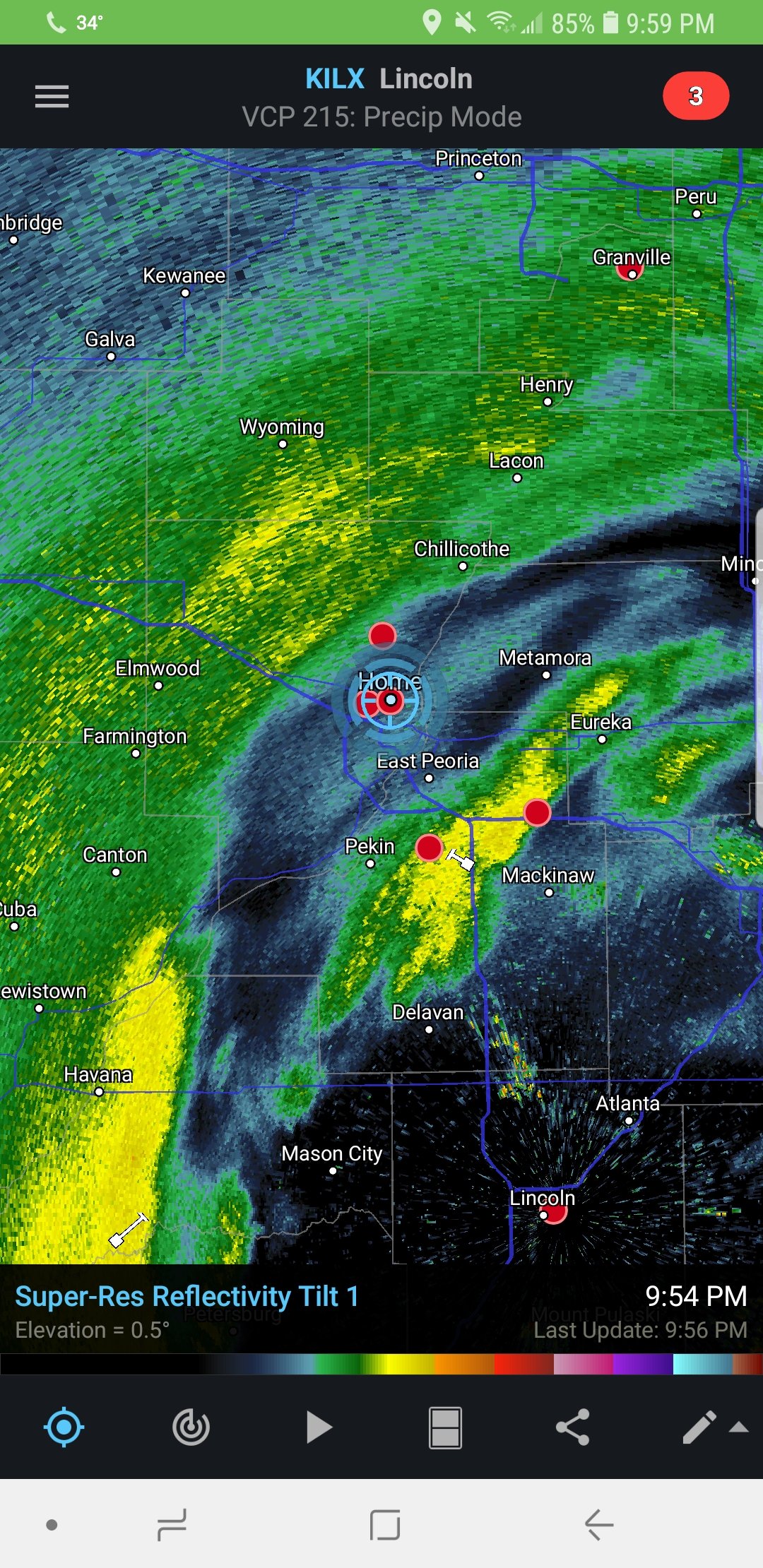Tap the KILX Lincoln radar title
This screenshot has height=1568, width=763.
coord(389,79)
